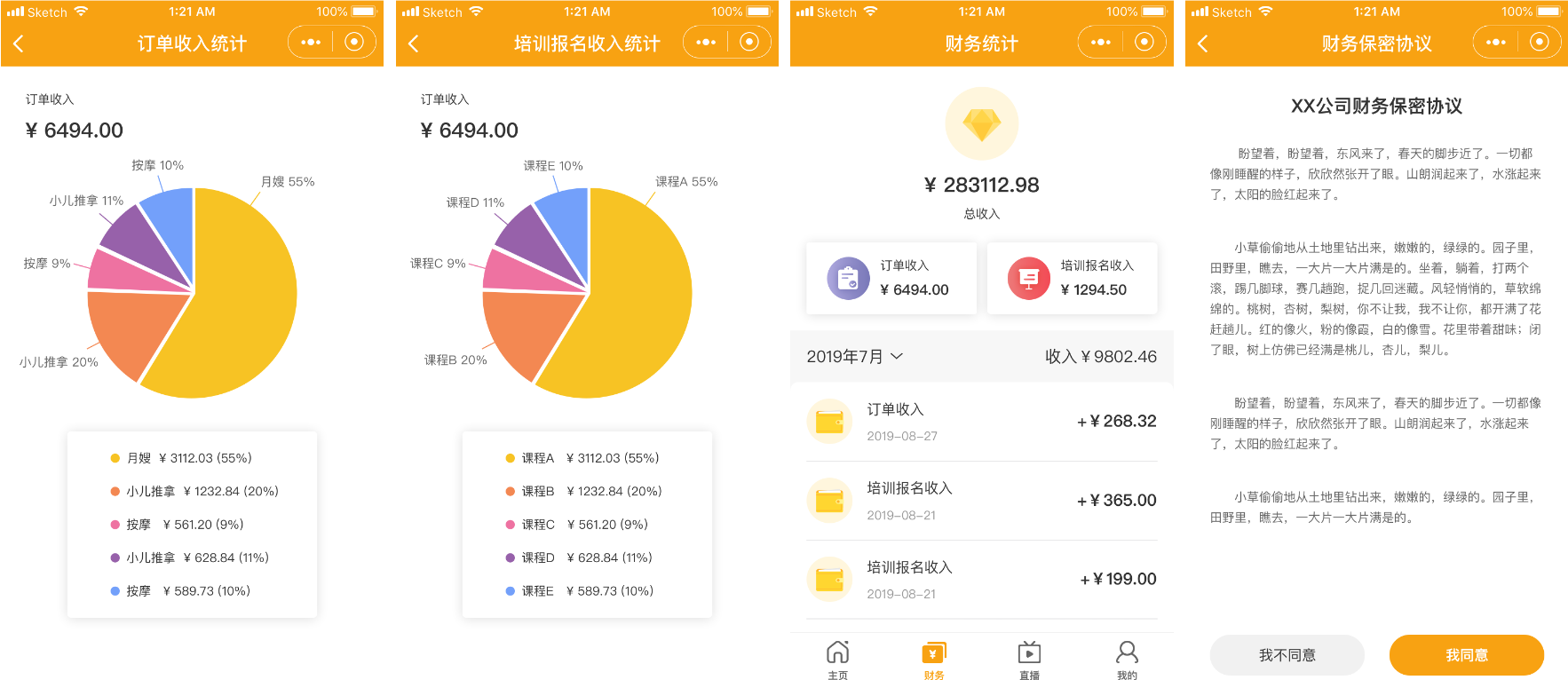The image size is (1568, 680).
Task: Open 订单收入 record dated 2019-08-27
Action: point(981,422)
